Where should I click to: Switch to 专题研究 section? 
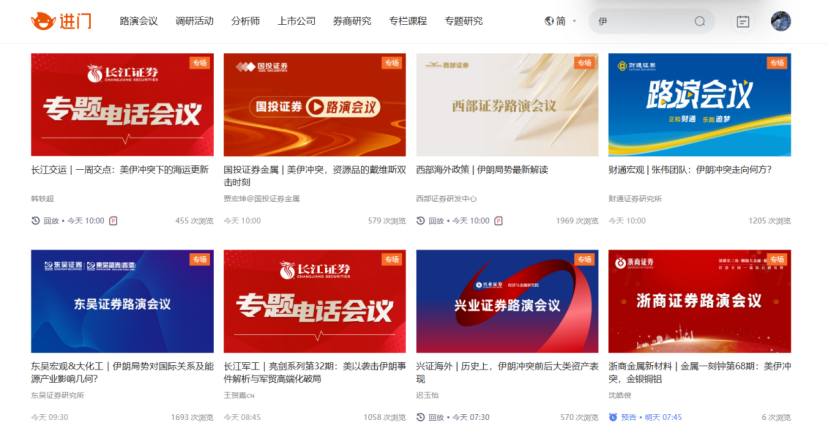(x=463, y=21)
